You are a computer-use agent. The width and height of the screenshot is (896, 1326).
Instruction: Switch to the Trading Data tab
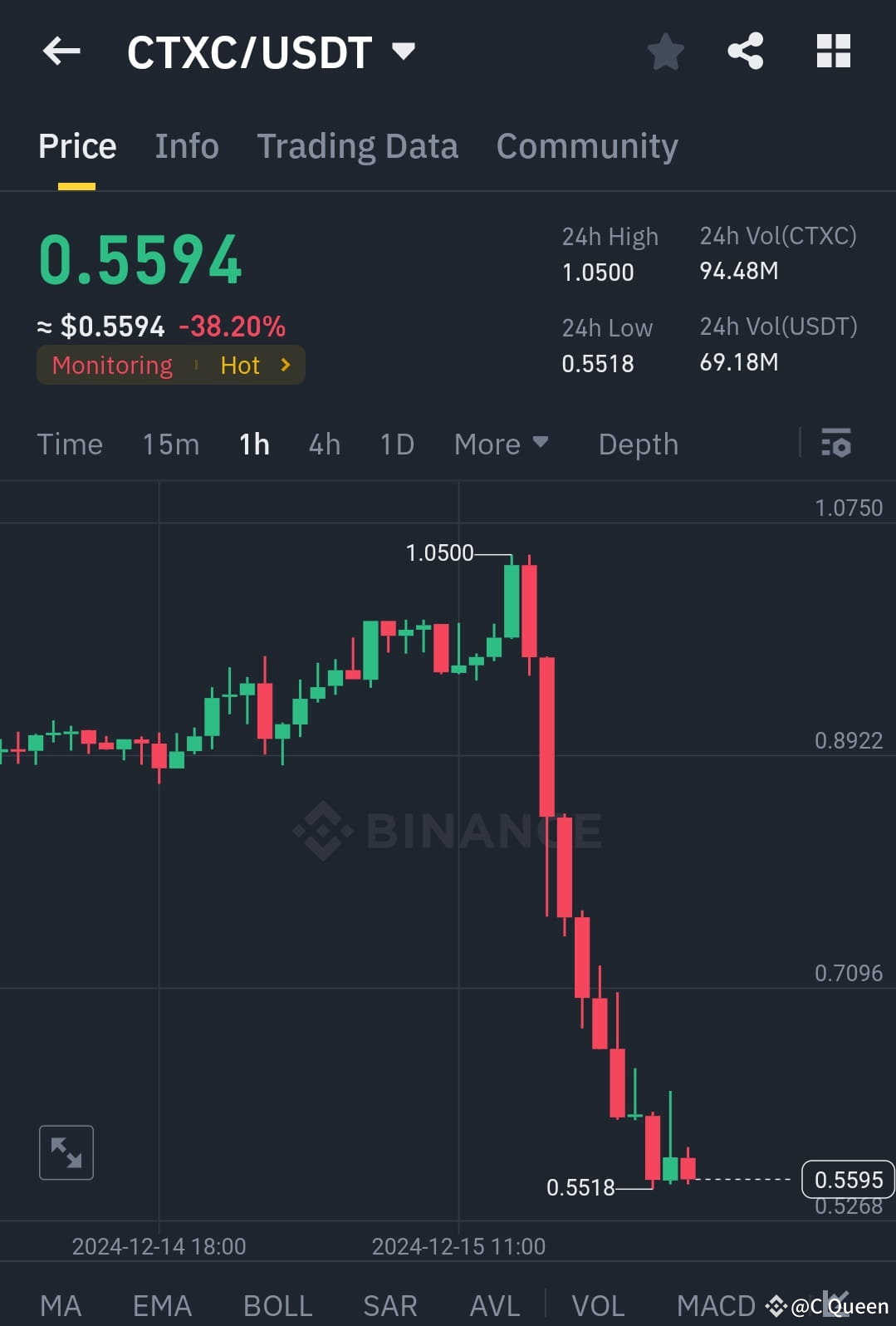[x=358, y=146]
